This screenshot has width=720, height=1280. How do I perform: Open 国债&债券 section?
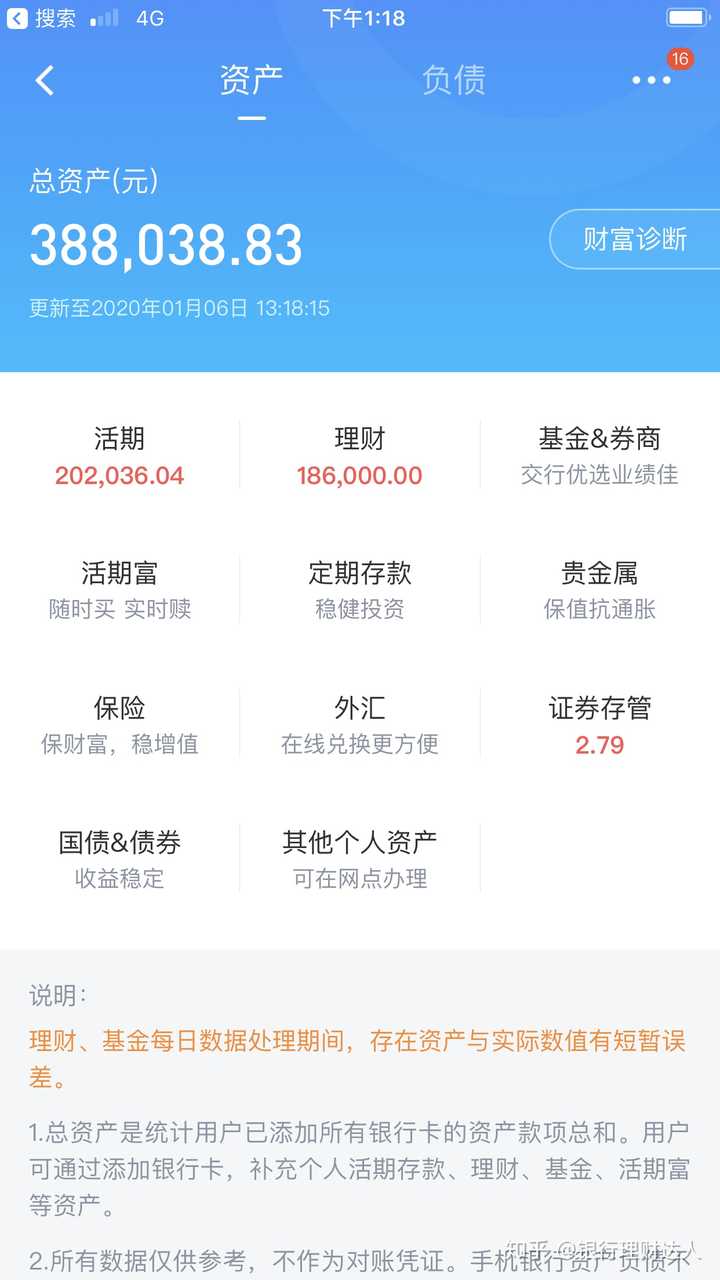[x=120, y=860]
